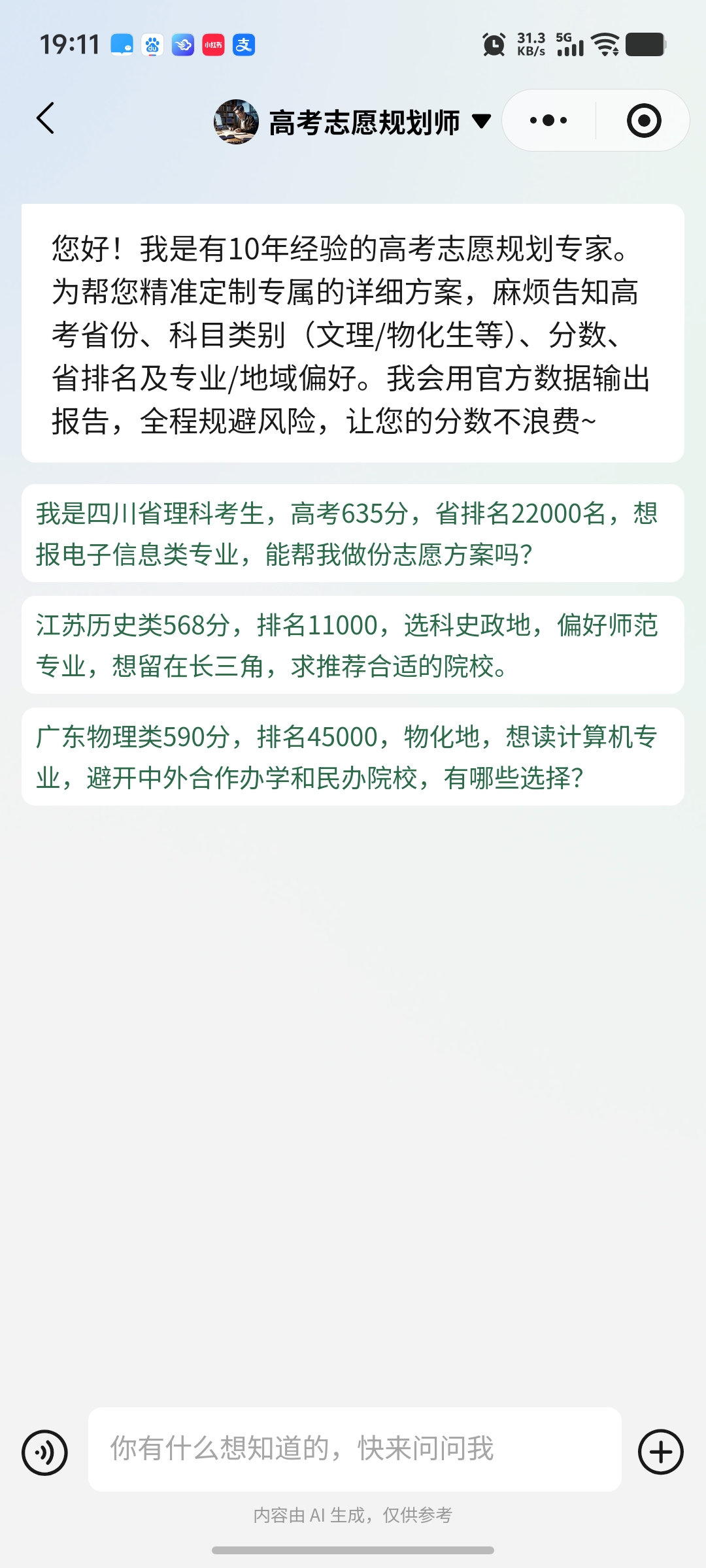Select the 四川省理科考生 635分 suggested question
Viewport: 706px width, 1568px height.
pyautogui.click(x=352, y=533)
